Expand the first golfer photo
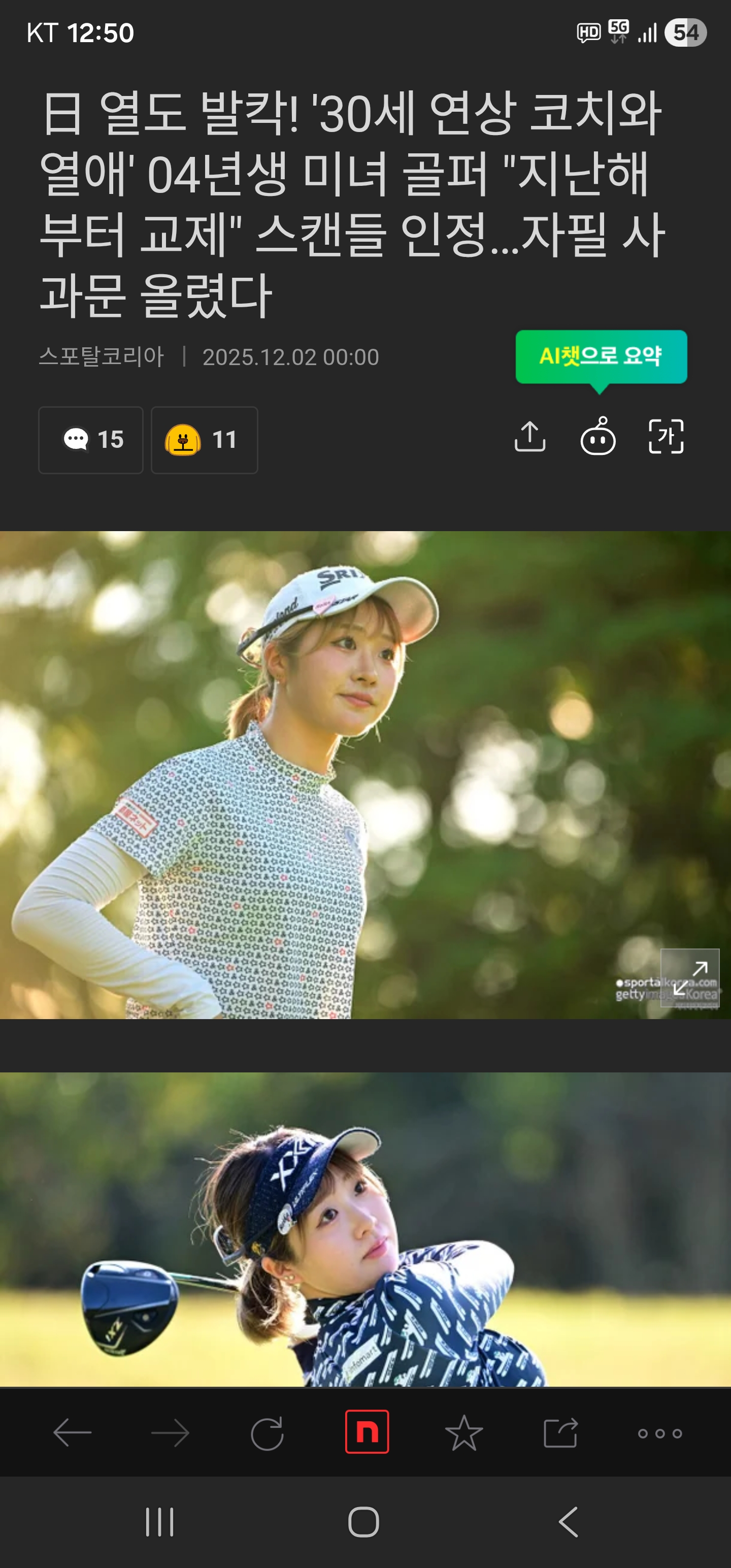The height and width of the screenshot is (1568, 731). point(689,977)
